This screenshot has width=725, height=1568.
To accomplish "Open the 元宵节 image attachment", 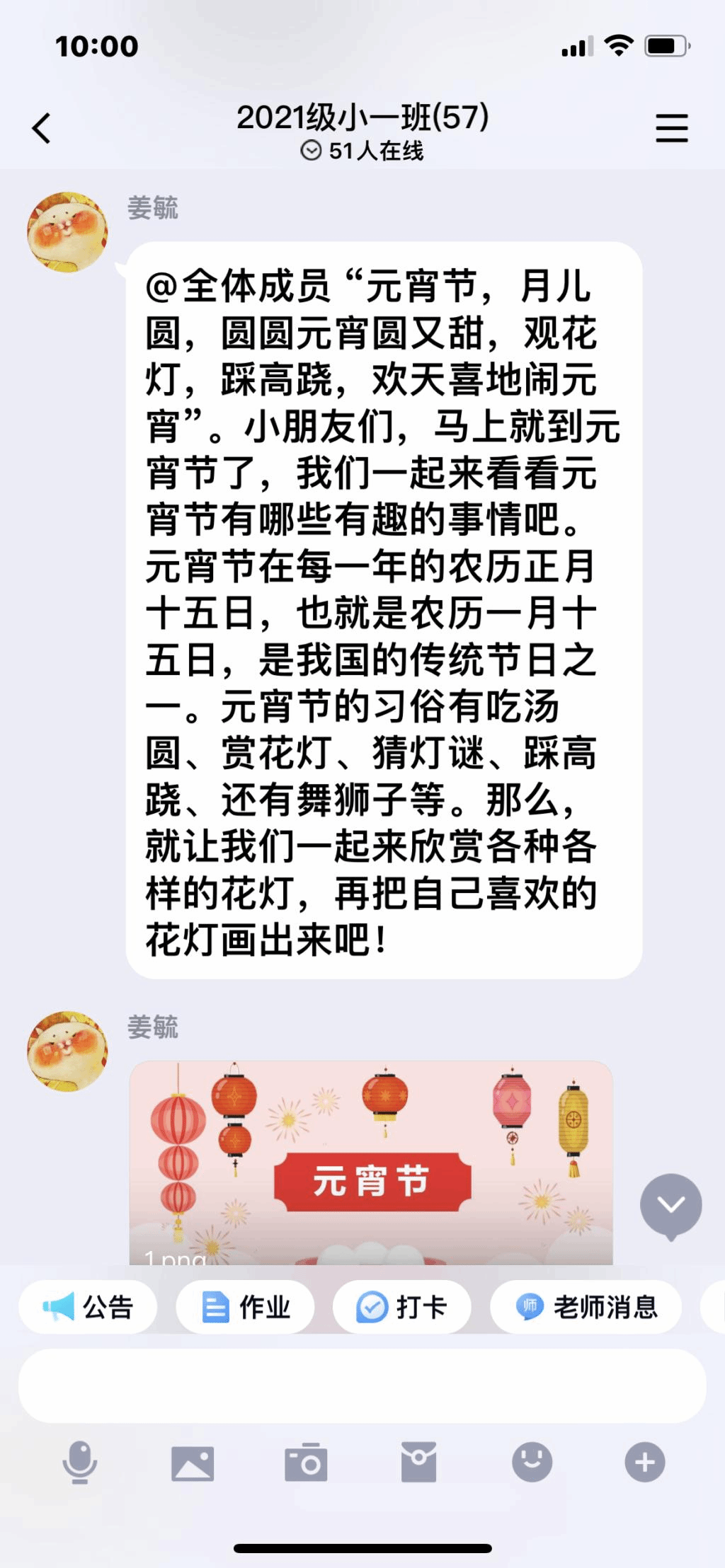I will [371, 1162].
